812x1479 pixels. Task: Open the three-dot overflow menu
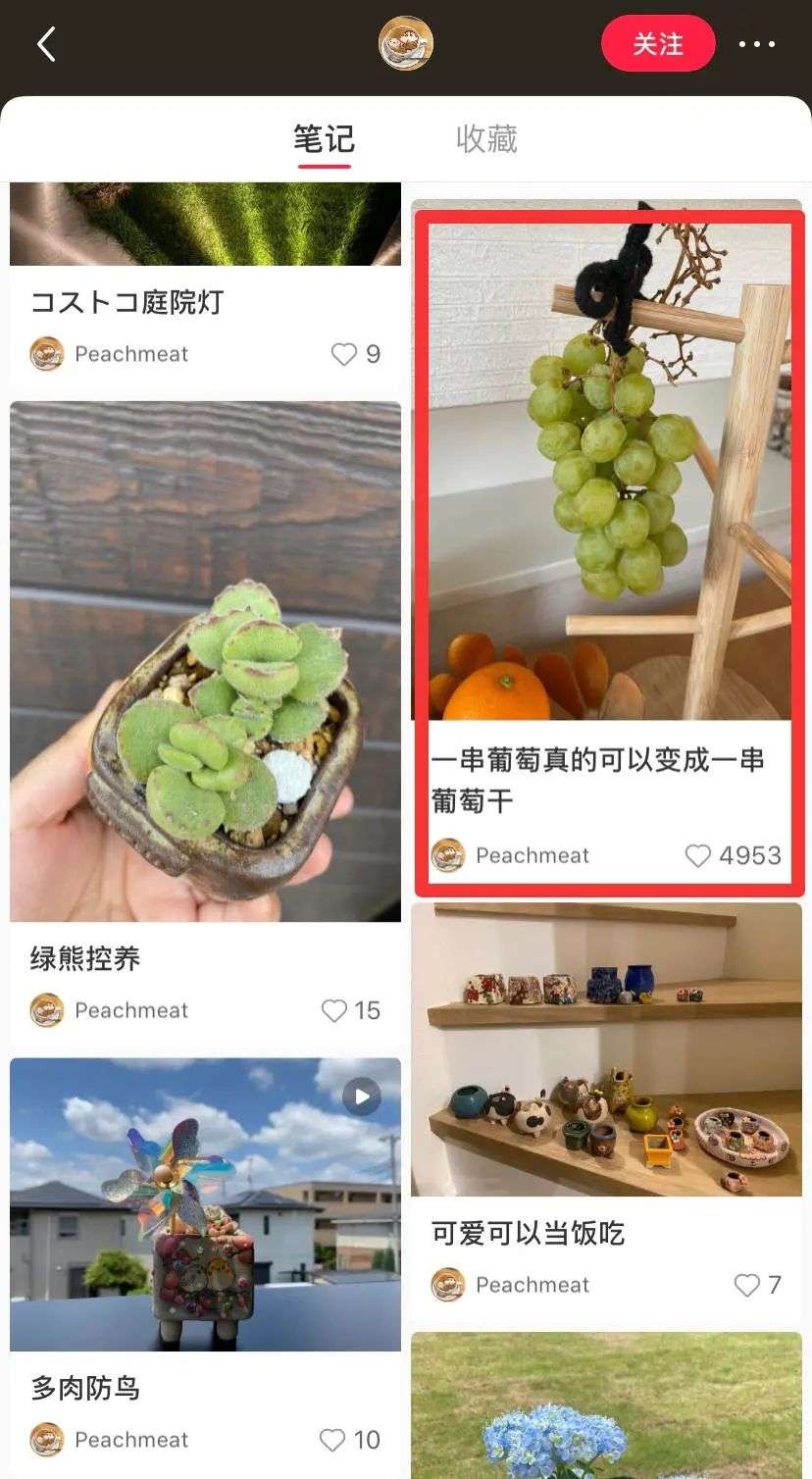pyautogui.click(x=756, y=44)
